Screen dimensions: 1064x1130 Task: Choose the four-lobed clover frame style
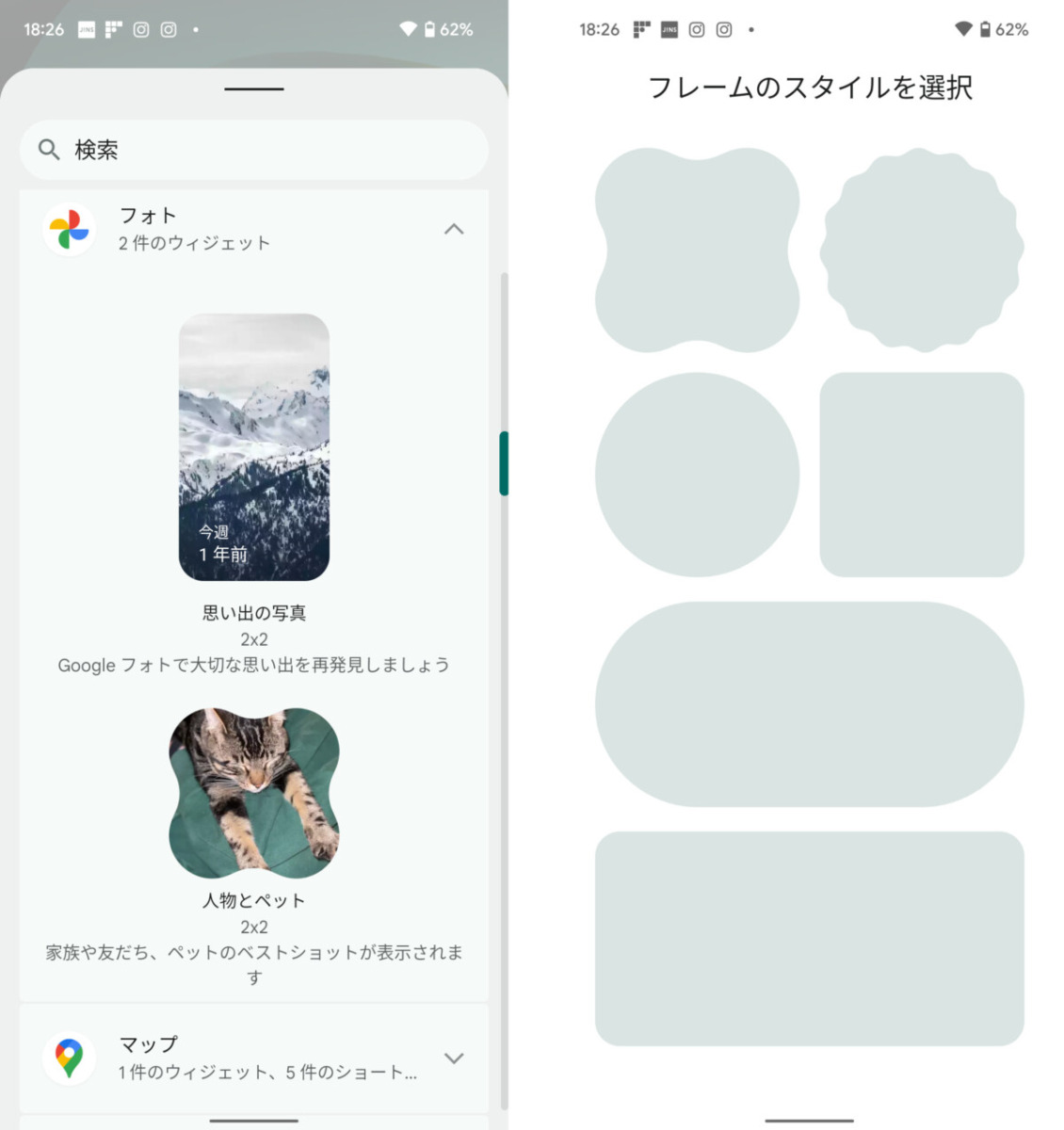[697, 250]
